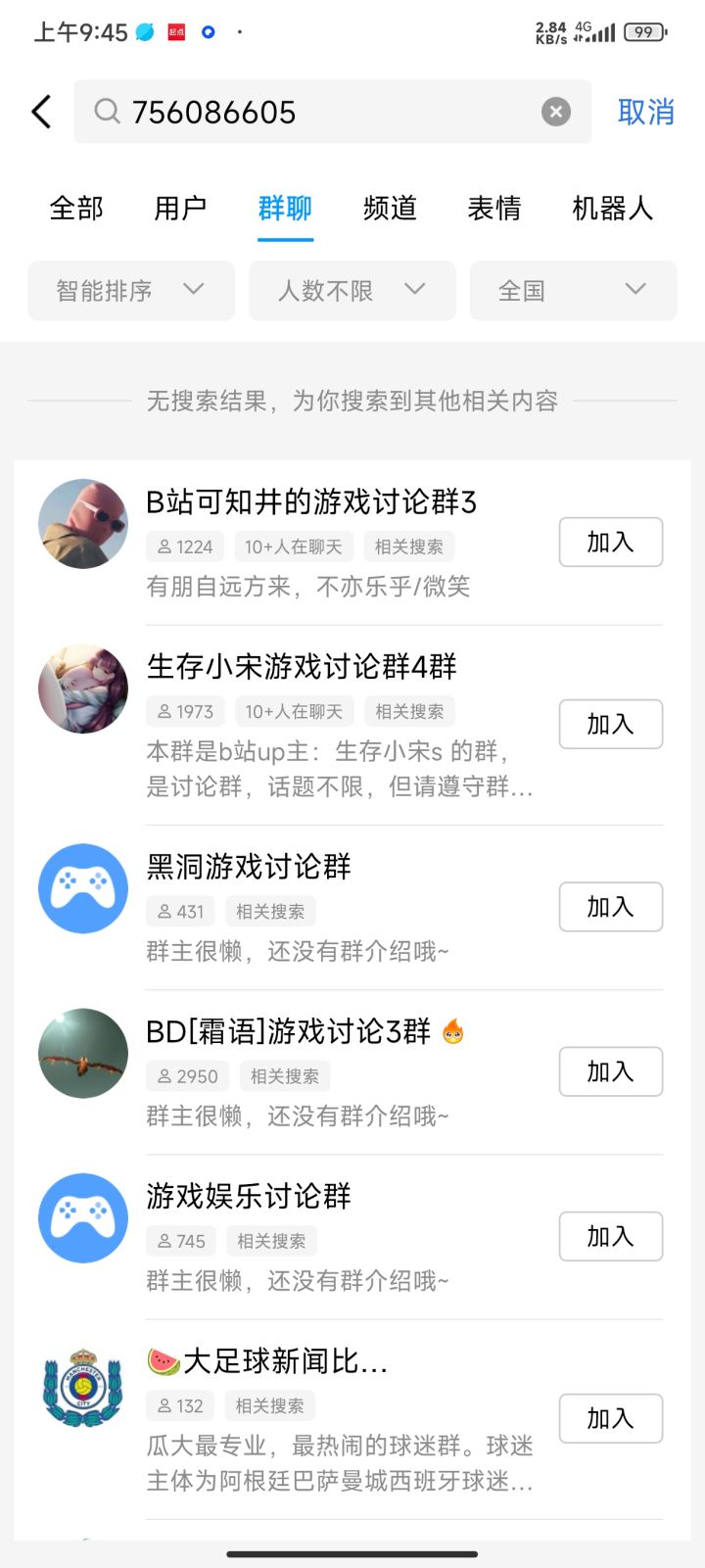Tap the search field containing 756086605
The width and height of the screenshot is (705, 1568).
coord(313,112)
